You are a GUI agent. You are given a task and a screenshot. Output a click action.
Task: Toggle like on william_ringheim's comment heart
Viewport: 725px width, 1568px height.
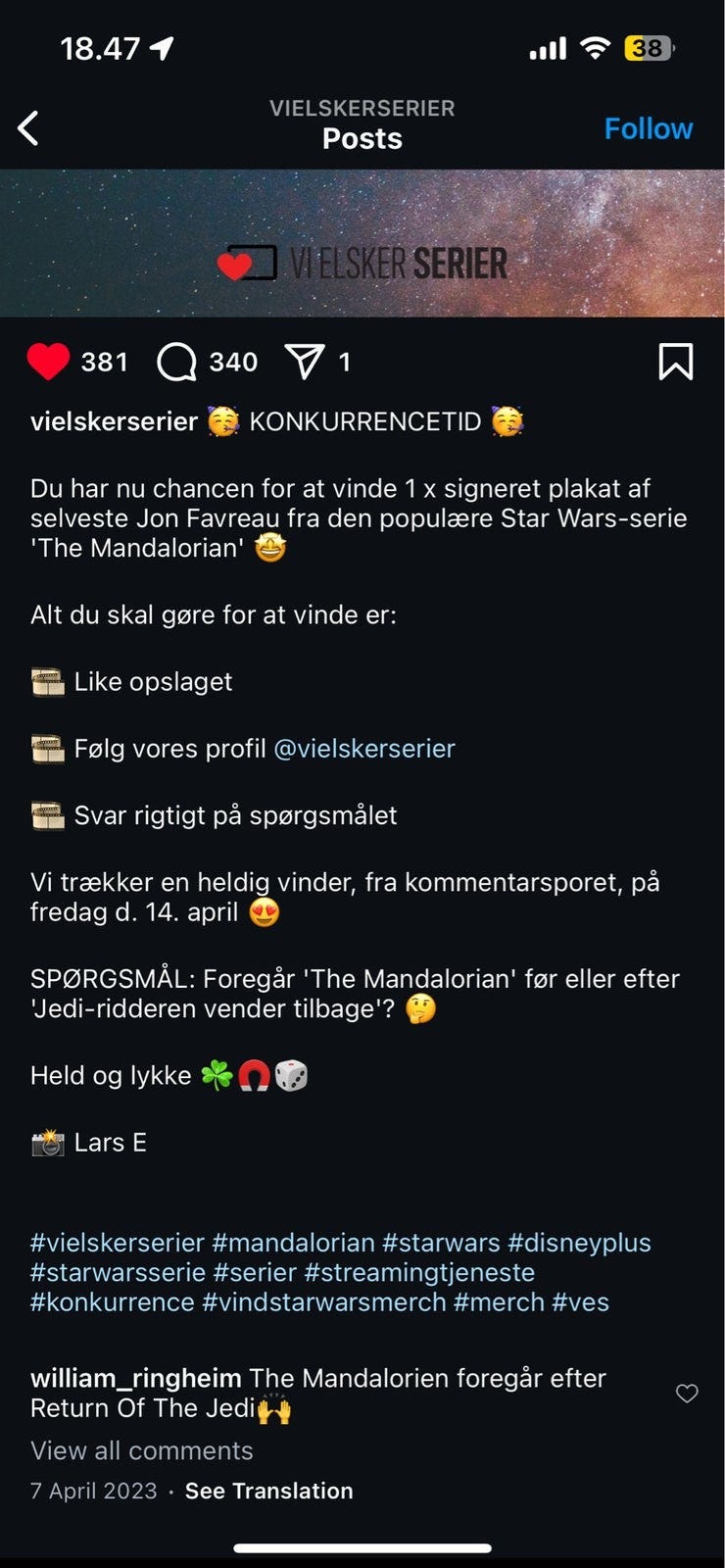click(686, 1393)
